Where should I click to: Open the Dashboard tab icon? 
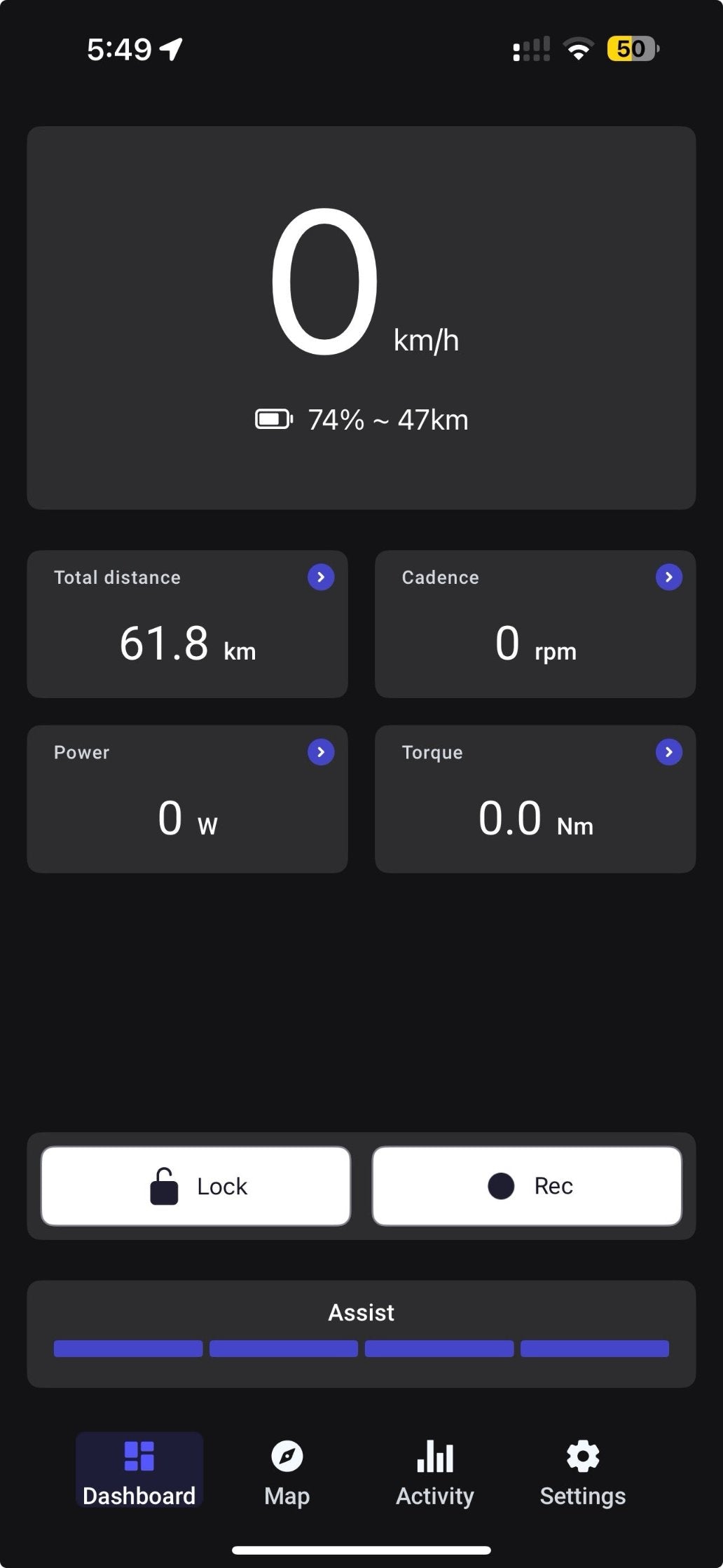pos(139,1456)
